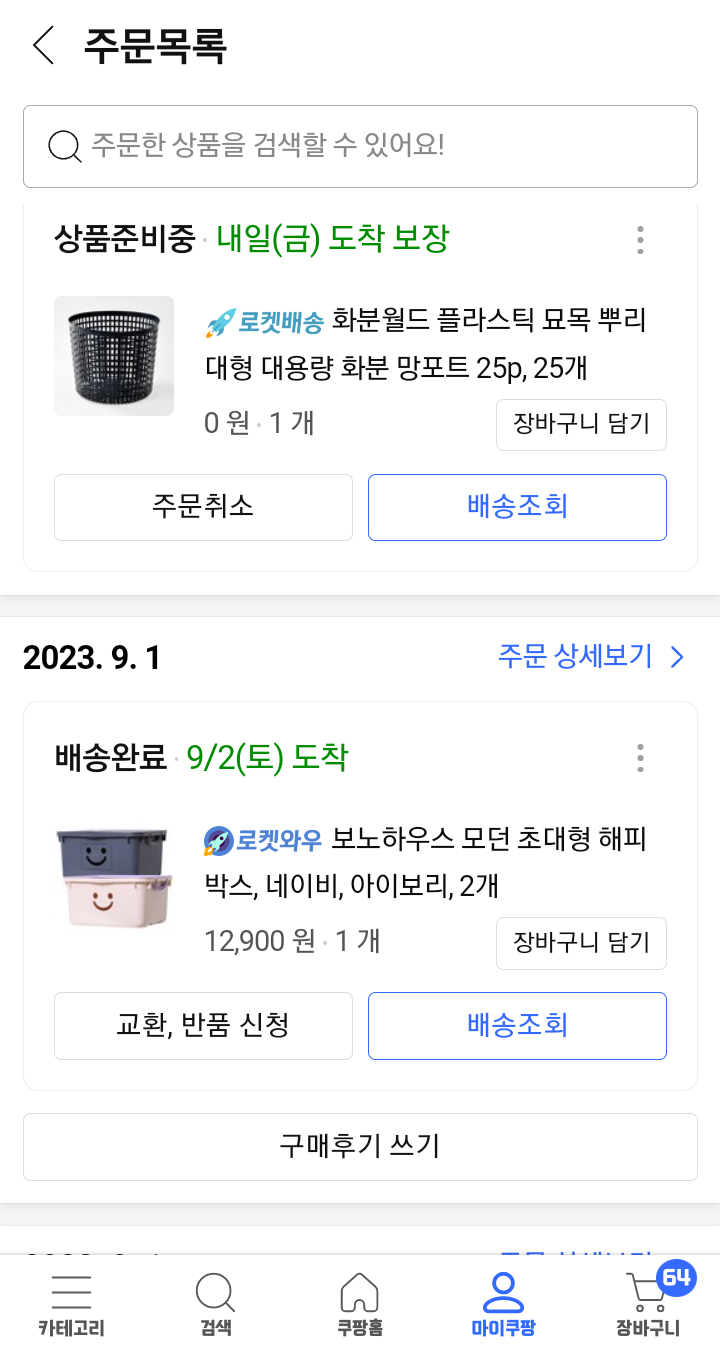The width and height of the screenshot is (720, 1345).
Task: Open overflow menu for 상품준비중 order
Action: [x=640, y=240]
